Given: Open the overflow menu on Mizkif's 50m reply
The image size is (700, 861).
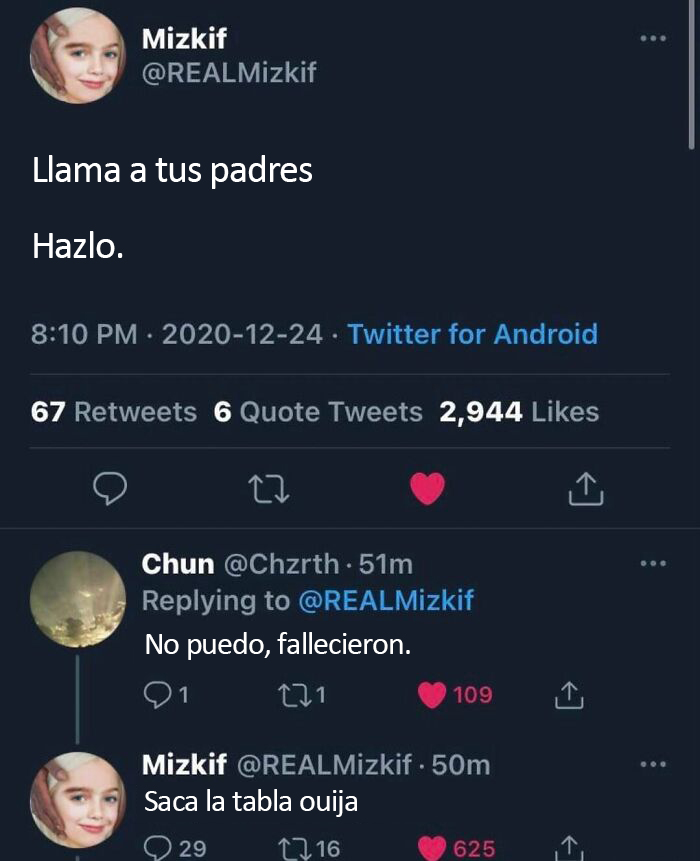Looking at the screenshot, I should point(652,765).
